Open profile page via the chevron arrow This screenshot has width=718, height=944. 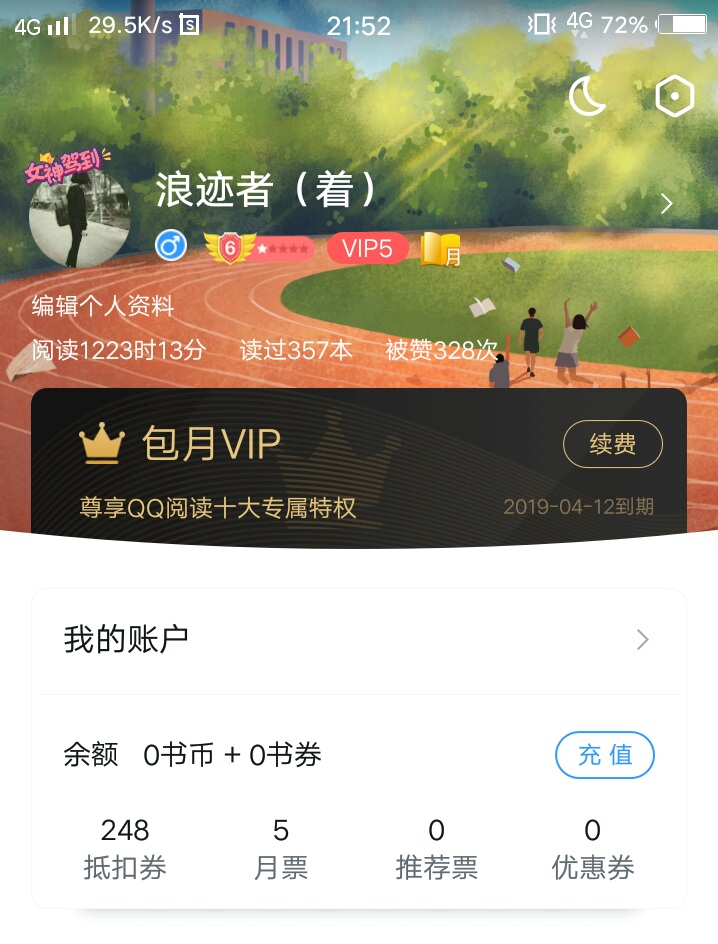click(667, 204)
